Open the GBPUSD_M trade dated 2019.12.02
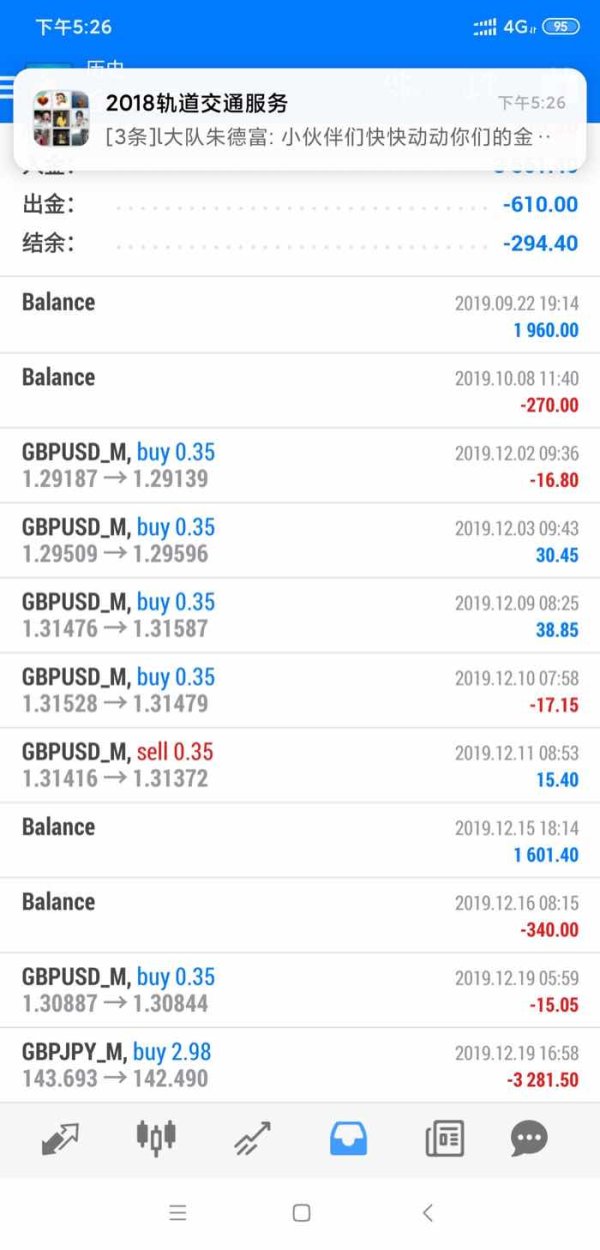The width and height of the screenshot is (600, 1250). point(300,465)
